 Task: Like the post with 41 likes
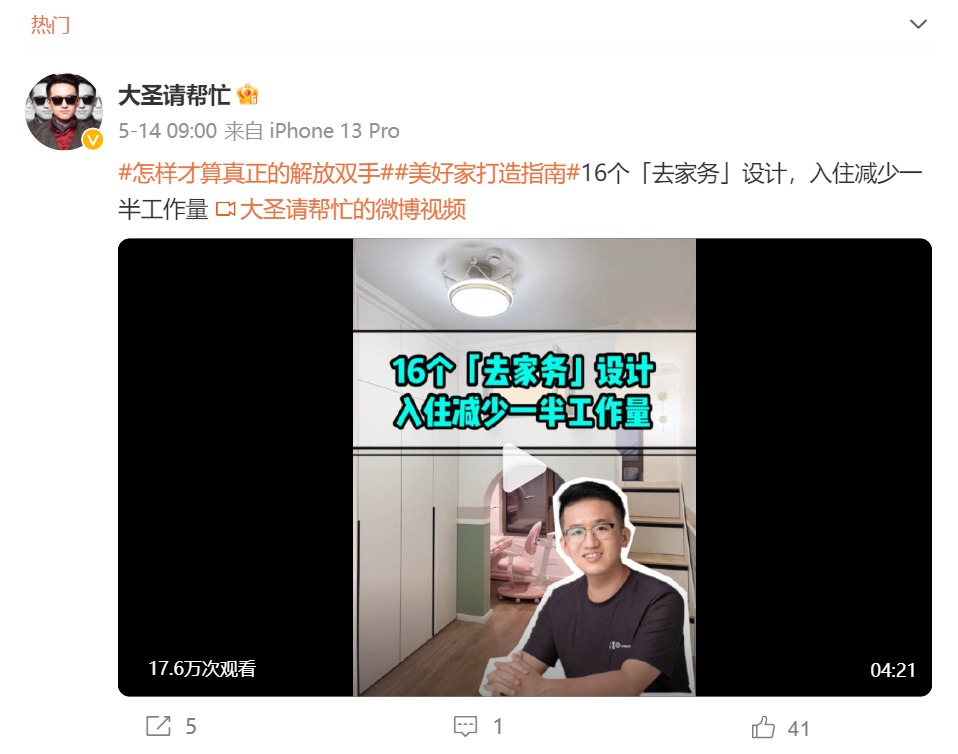click(x=780, y=727)
